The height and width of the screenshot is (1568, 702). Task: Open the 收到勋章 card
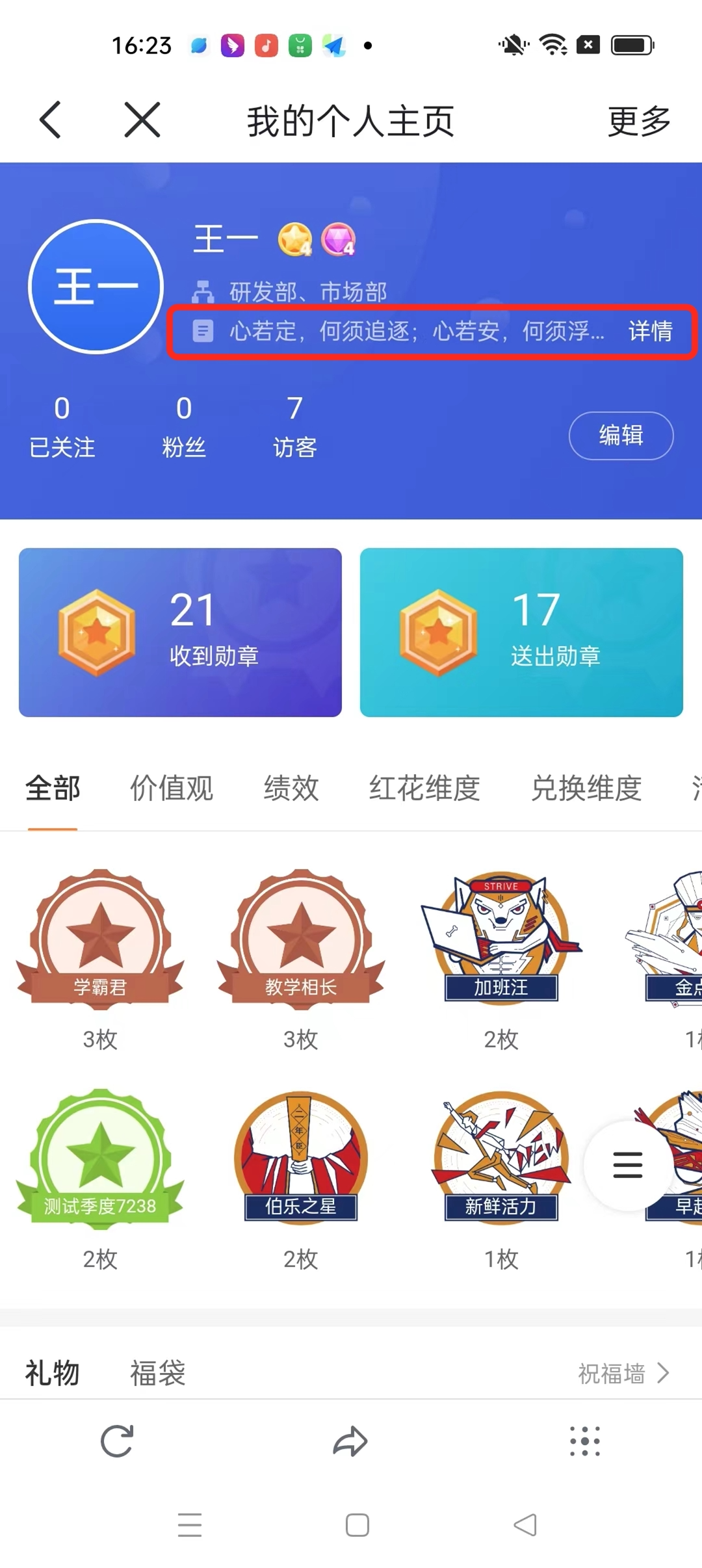click(180, 633)
